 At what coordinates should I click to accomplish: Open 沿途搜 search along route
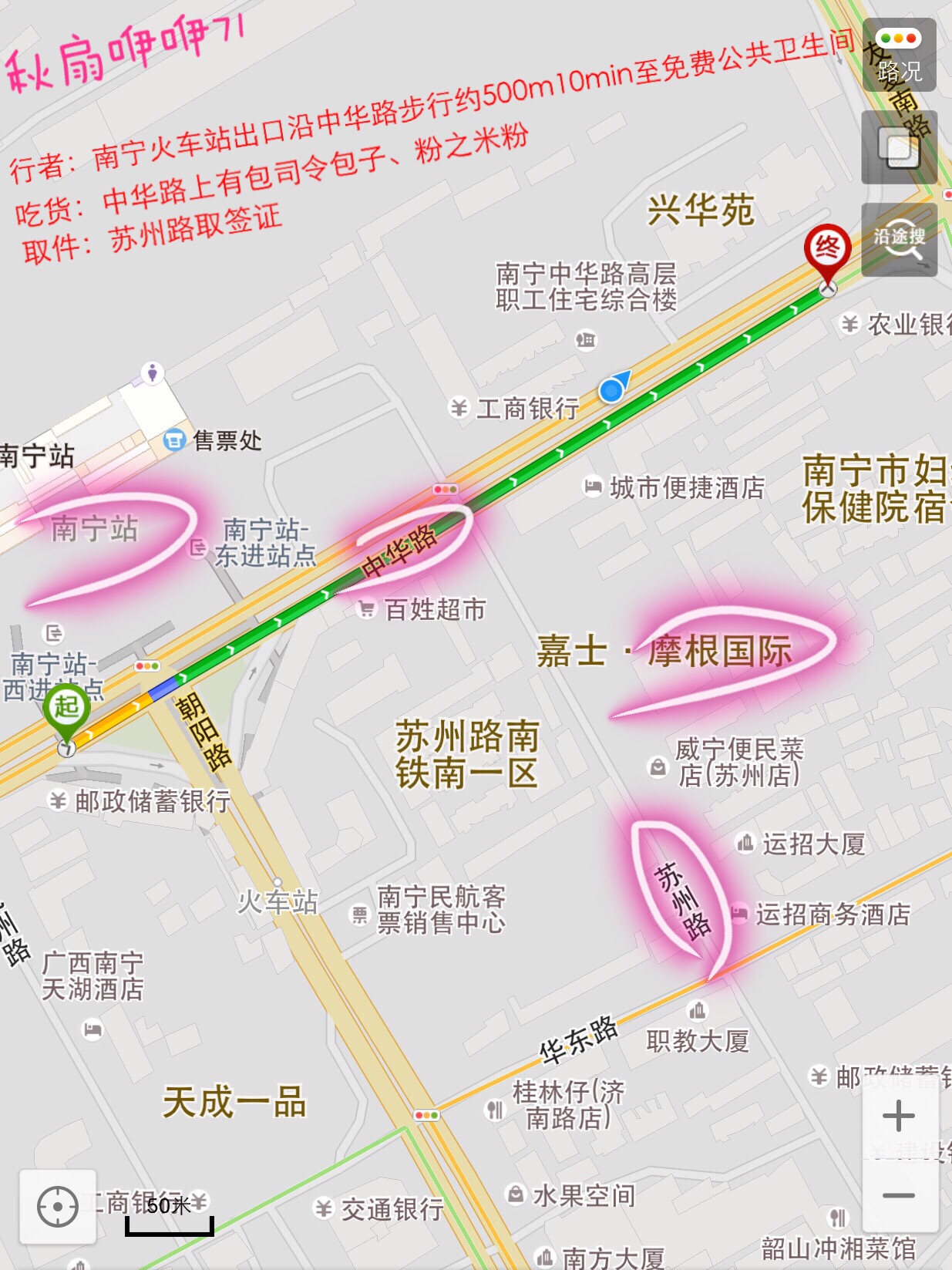(x=899, y=240)
